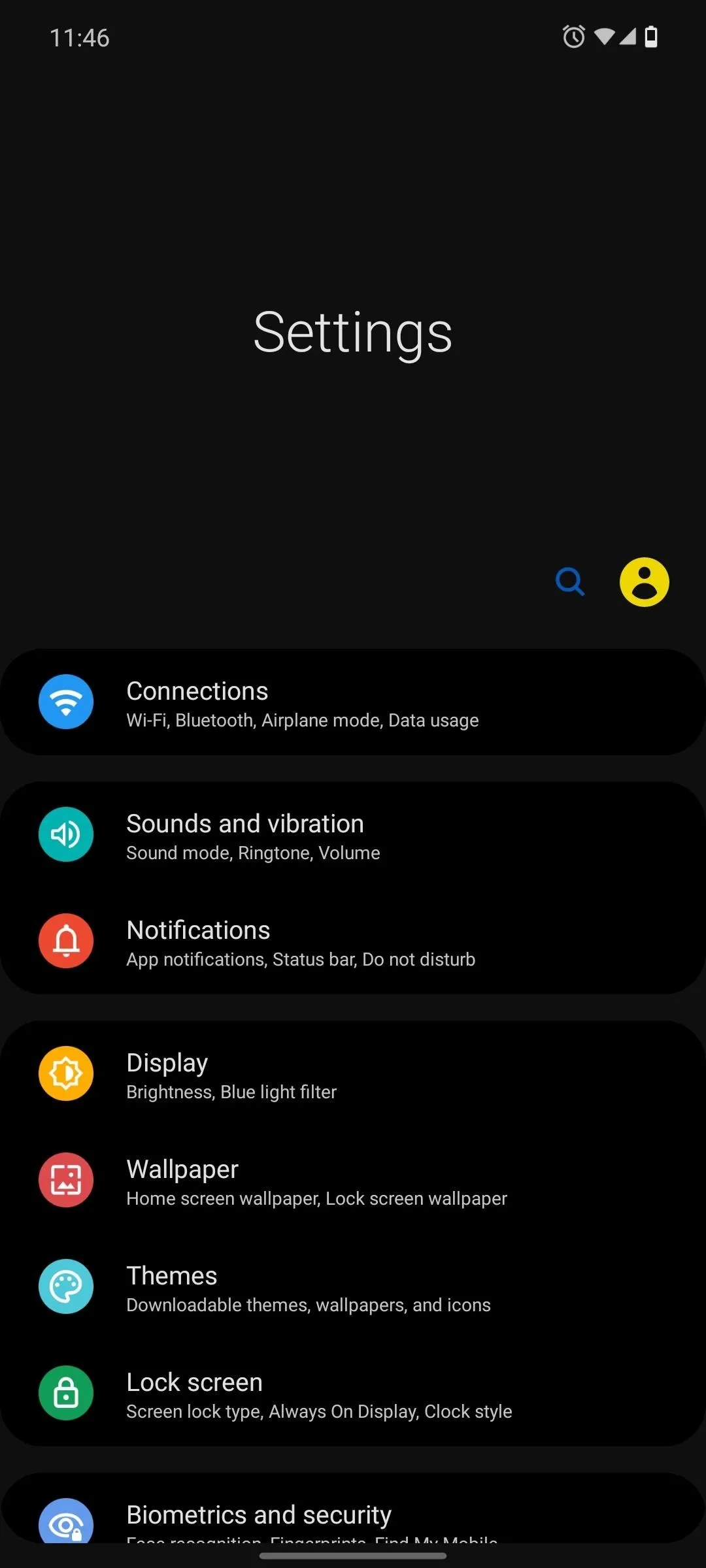Screen dimensions: 706x1568
Task: Open Biometrics and security
Action: (x=353, y=1509)
